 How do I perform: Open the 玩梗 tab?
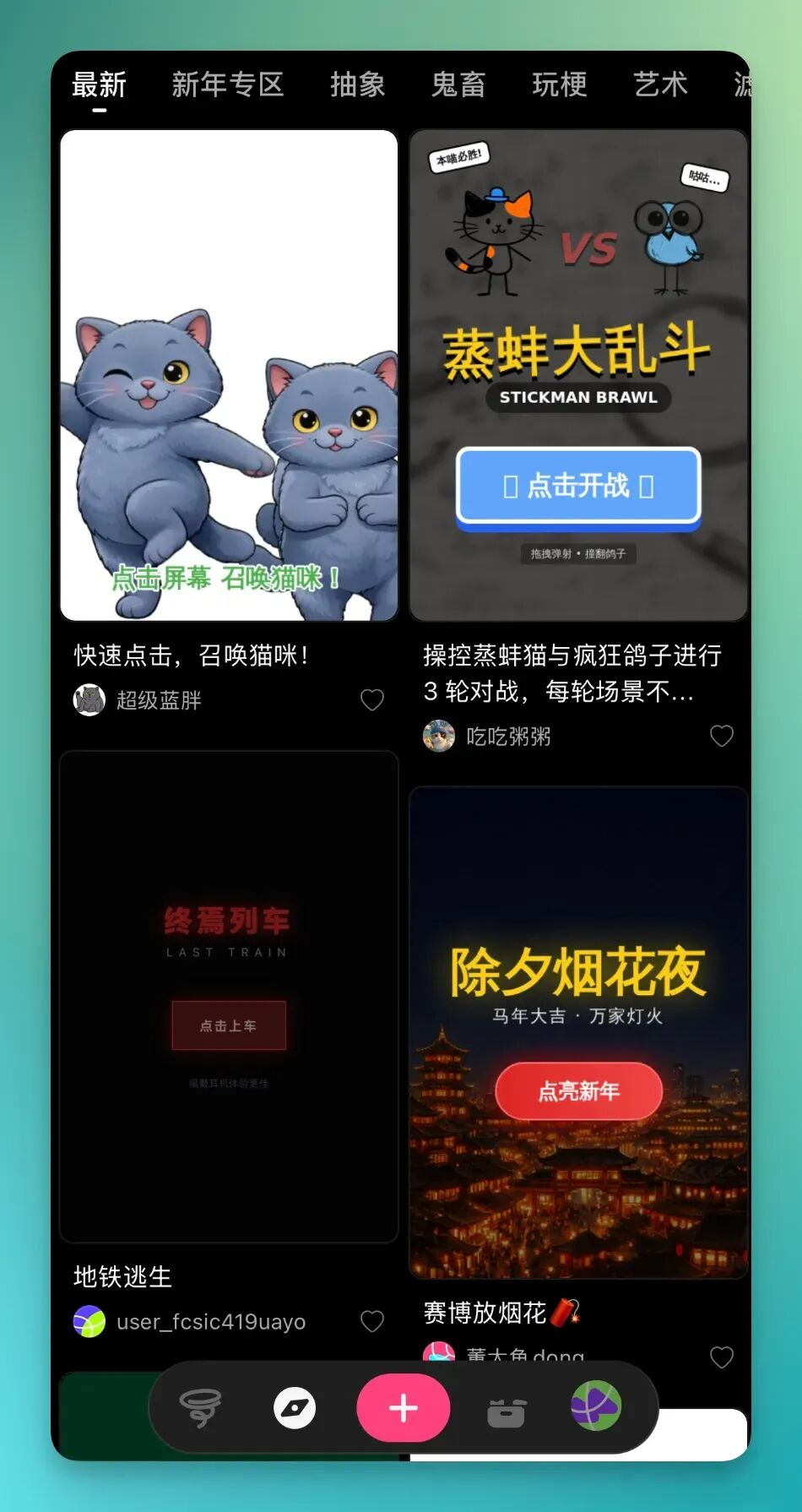(559, 84)
